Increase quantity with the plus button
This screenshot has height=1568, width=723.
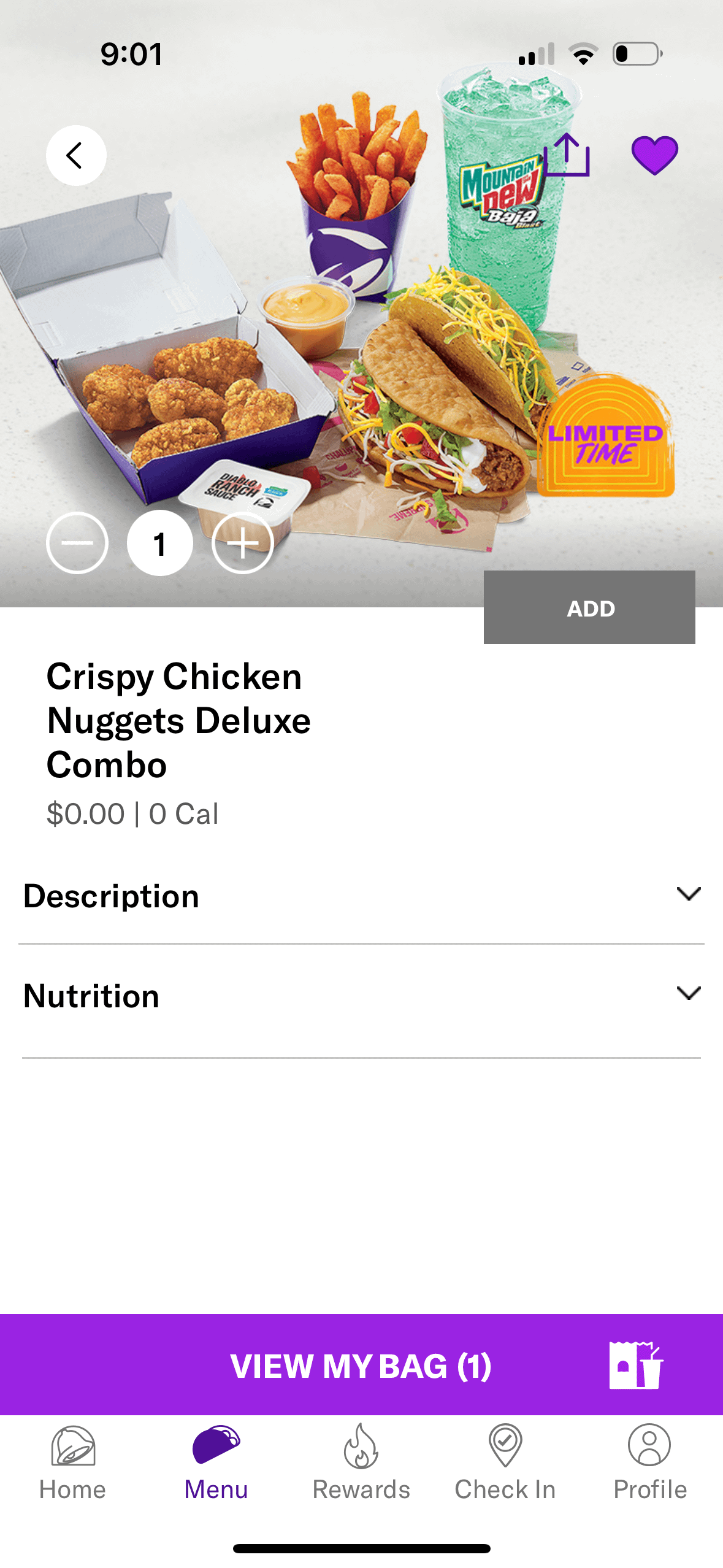pos(243,543)
